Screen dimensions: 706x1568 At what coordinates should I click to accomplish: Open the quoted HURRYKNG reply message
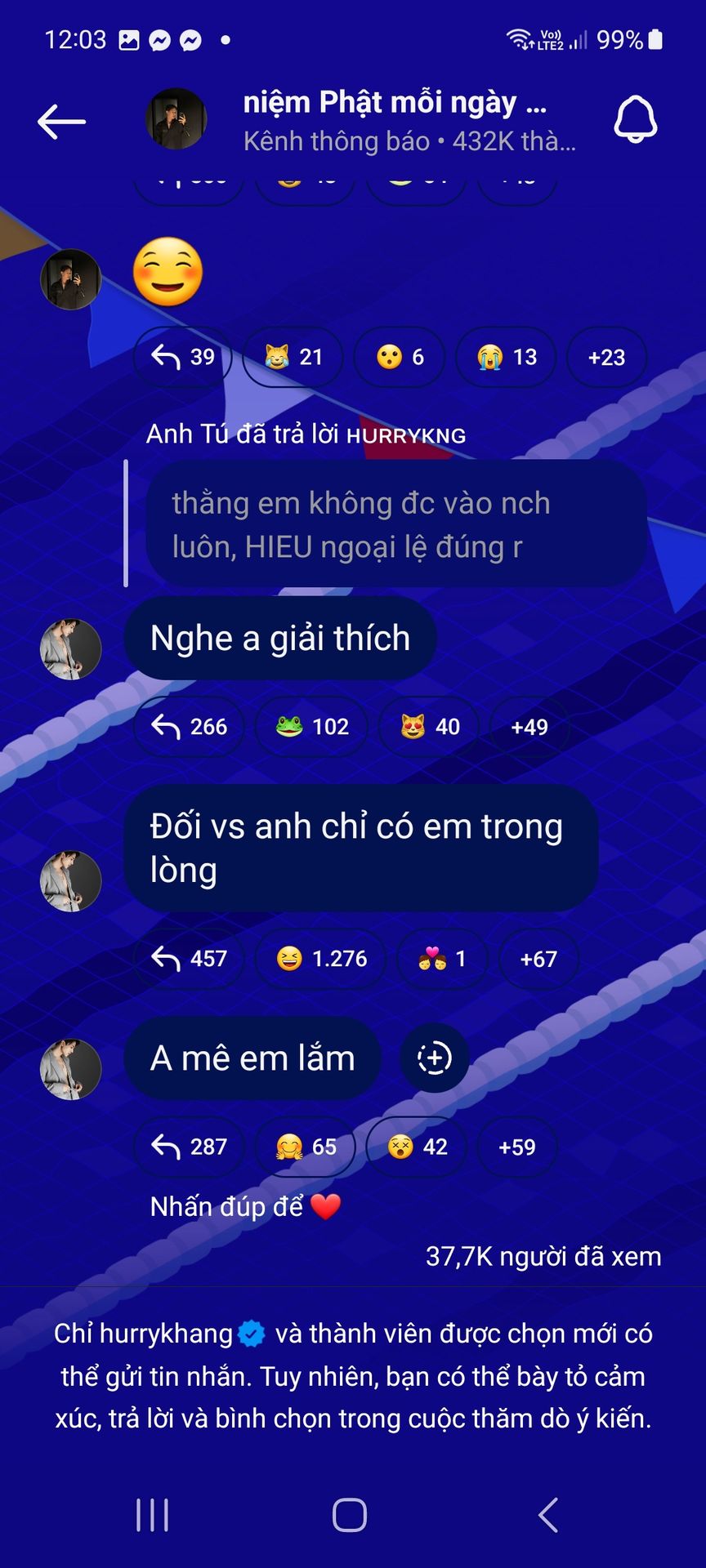pyautogui.click(x=396, y=523)
